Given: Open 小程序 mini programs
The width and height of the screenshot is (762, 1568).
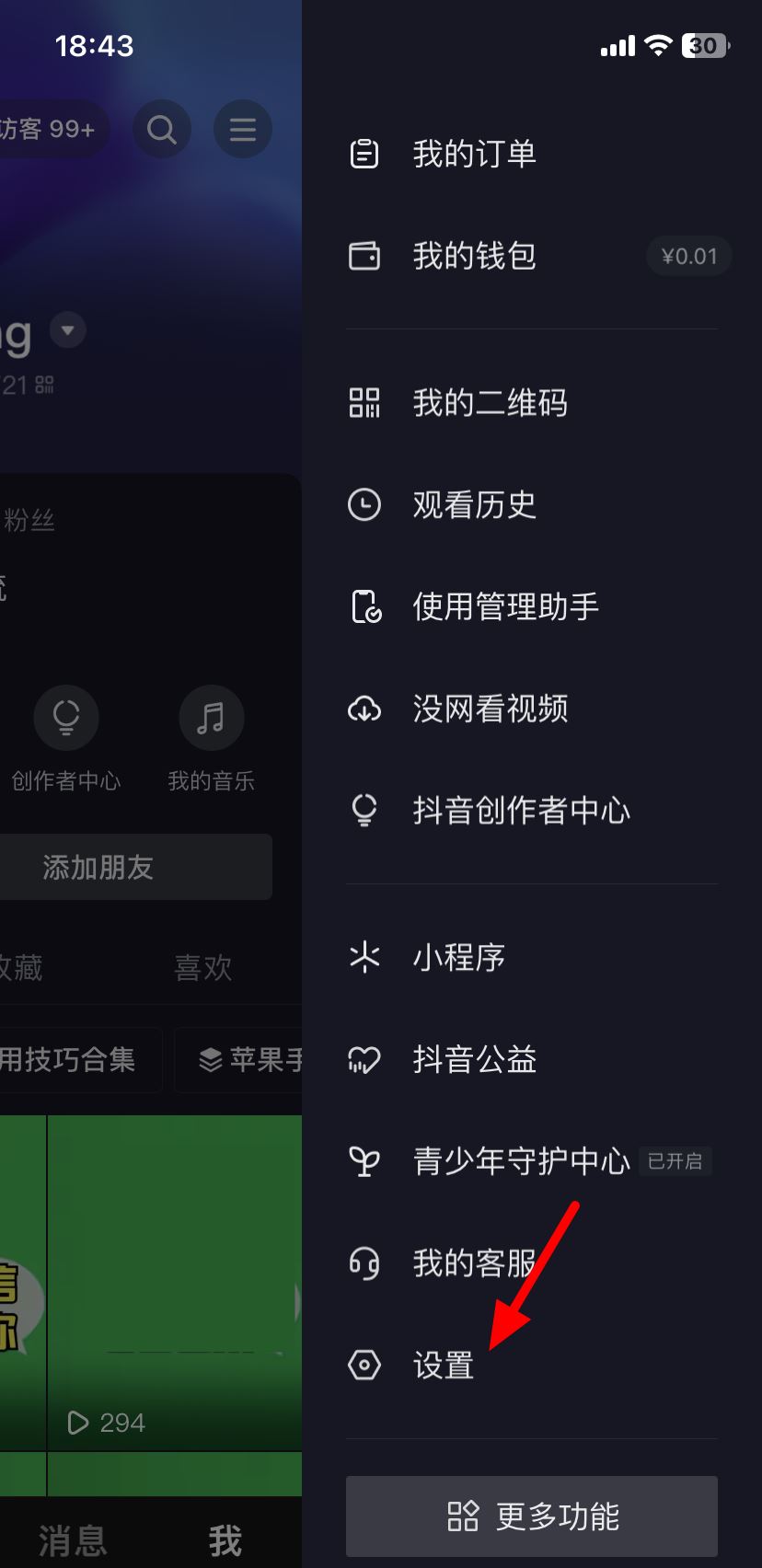Looking at the screenshot, I should tap(532, 958).
